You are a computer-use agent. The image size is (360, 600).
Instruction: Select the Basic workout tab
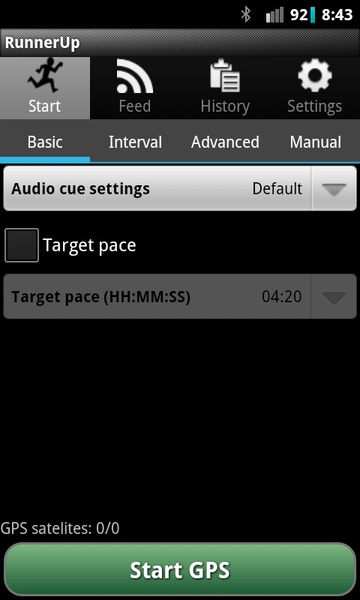(x=45, y=142)
